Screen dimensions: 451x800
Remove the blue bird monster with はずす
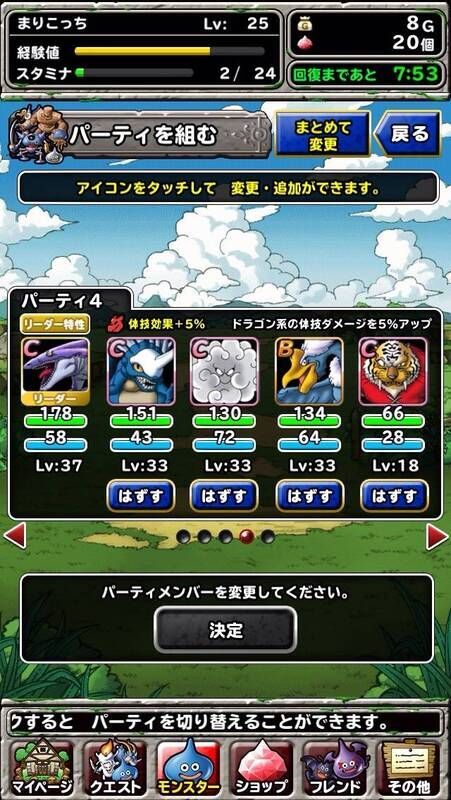pyautogui.click(x=310, y=495)
